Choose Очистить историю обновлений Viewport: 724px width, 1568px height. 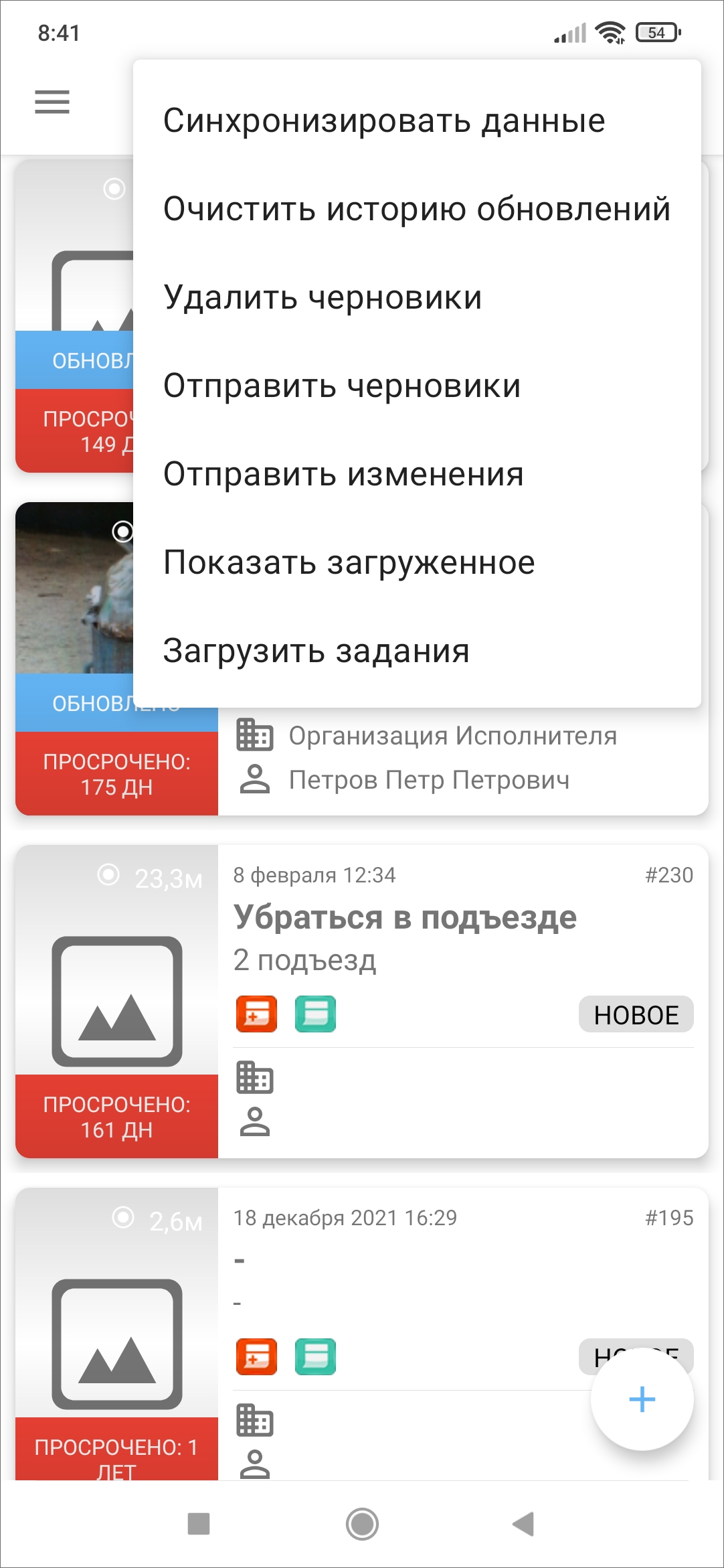pyautogui.click(x=417, y=209)
